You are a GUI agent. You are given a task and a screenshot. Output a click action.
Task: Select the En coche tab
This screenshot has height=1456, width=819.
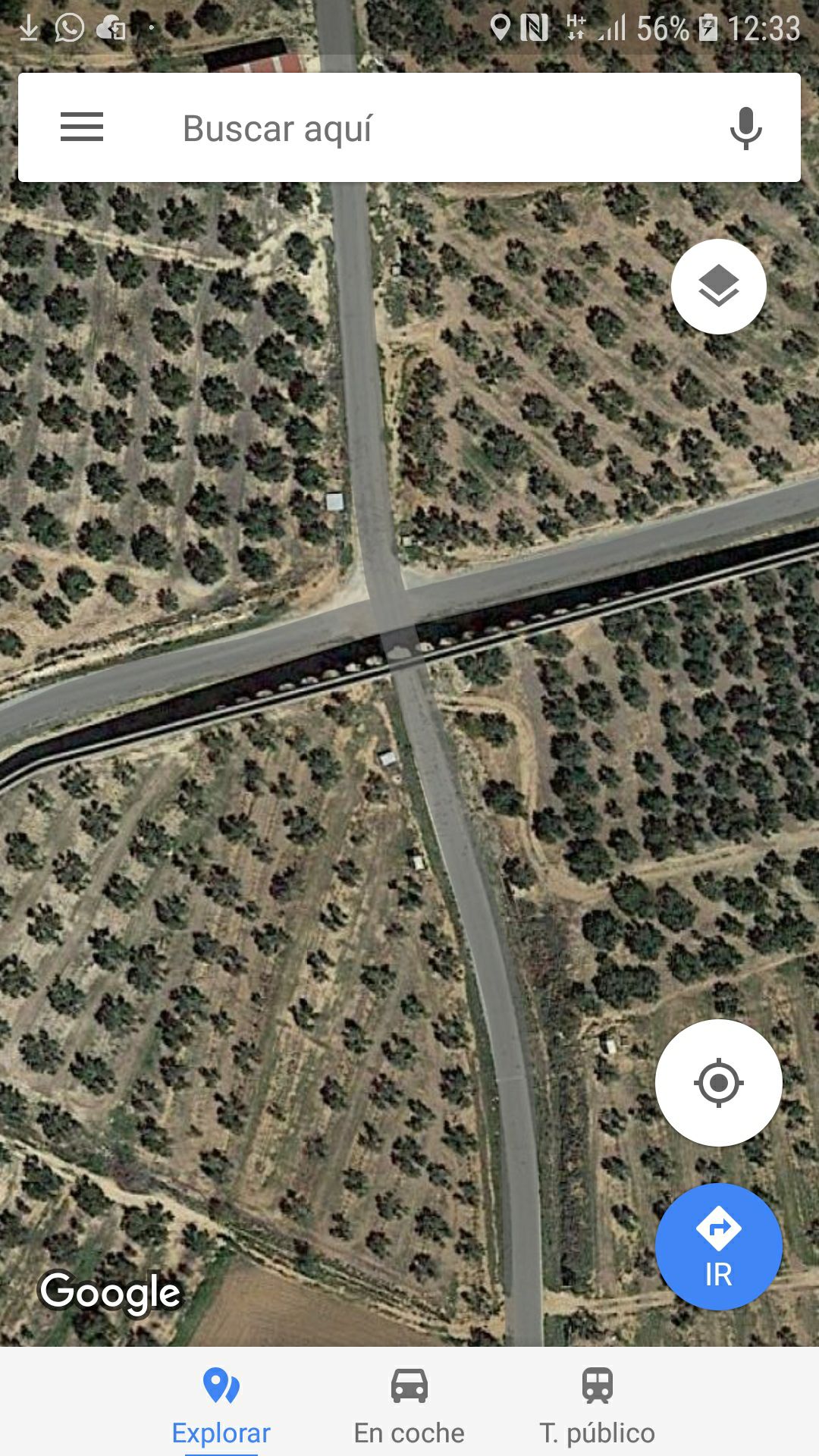point(409,1404)
